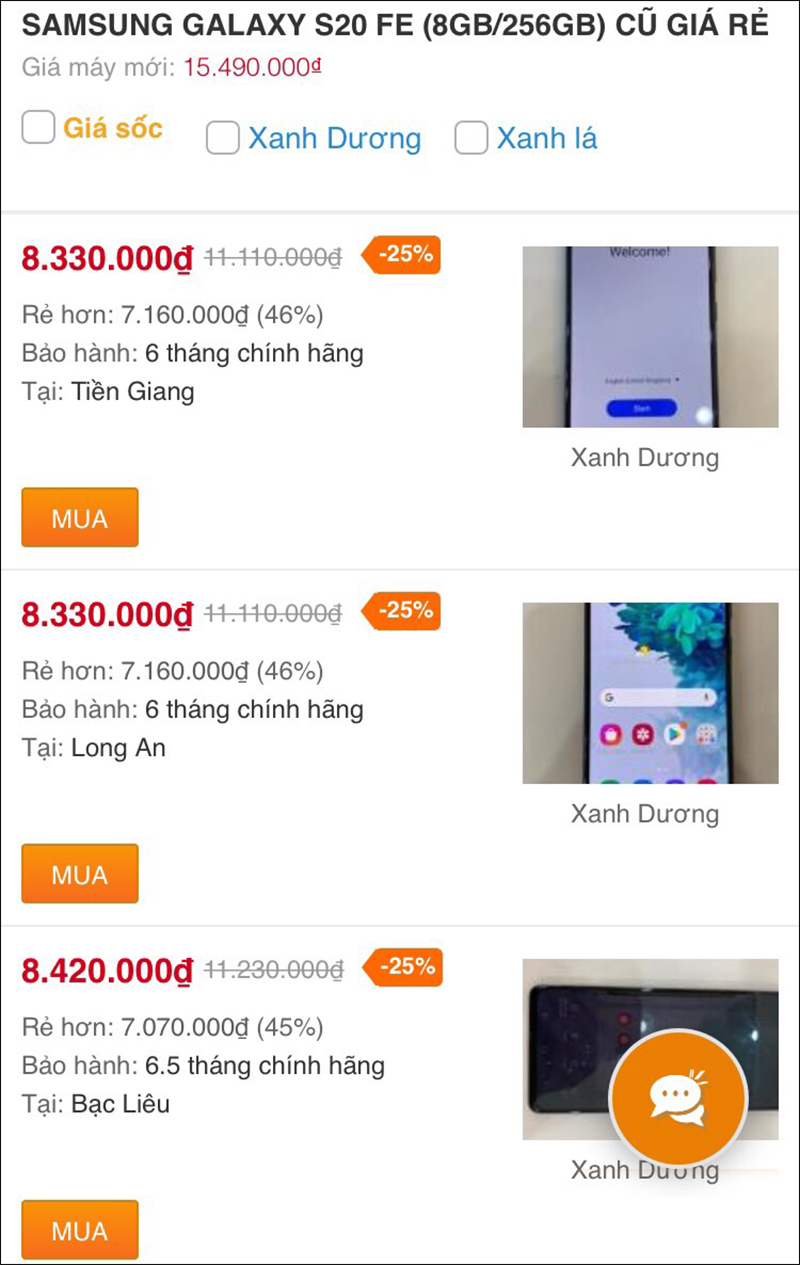The height and width of the screenshot is (1265, 800).
Task: Open the Tiền Giang phone photo
Action: click(650, 337)
